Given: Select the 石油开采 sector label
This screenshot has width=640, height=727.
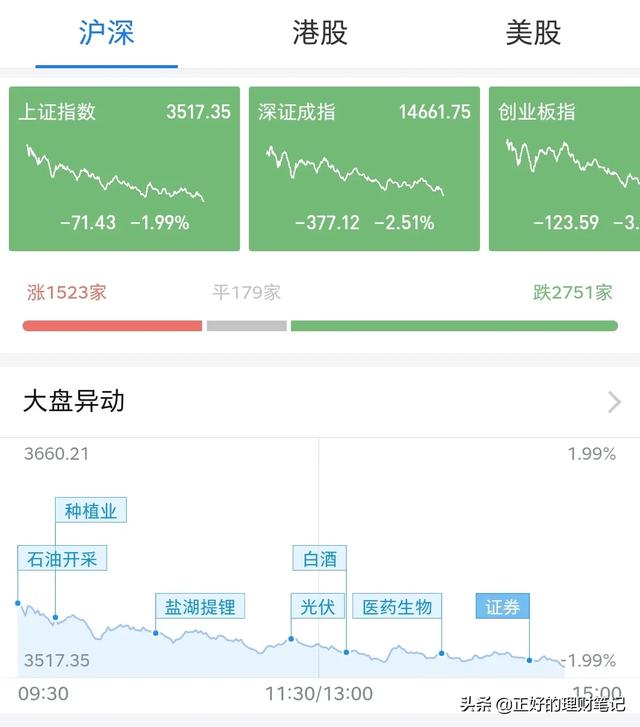Looking at the screenshot, I should tap(62, 558).
